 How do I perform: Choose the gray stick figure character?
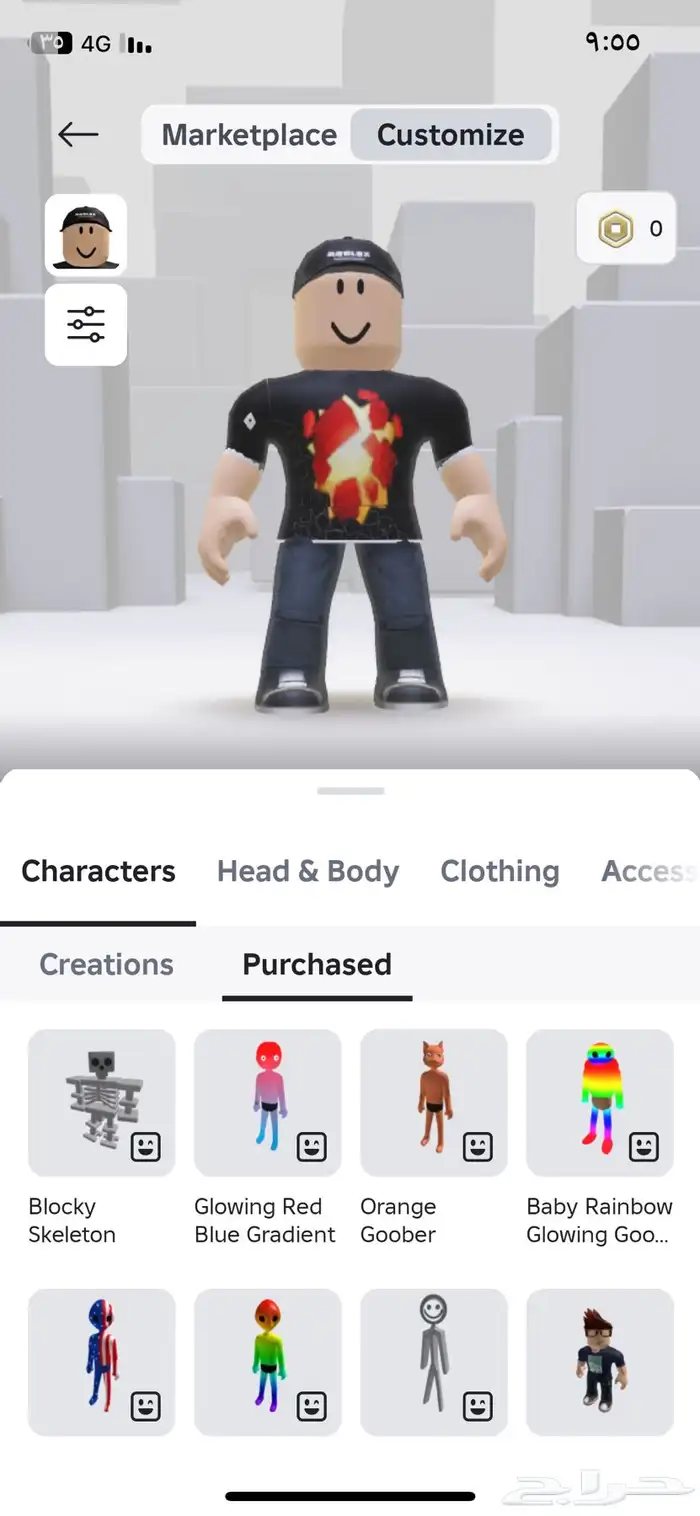[x=434, y=1361]
